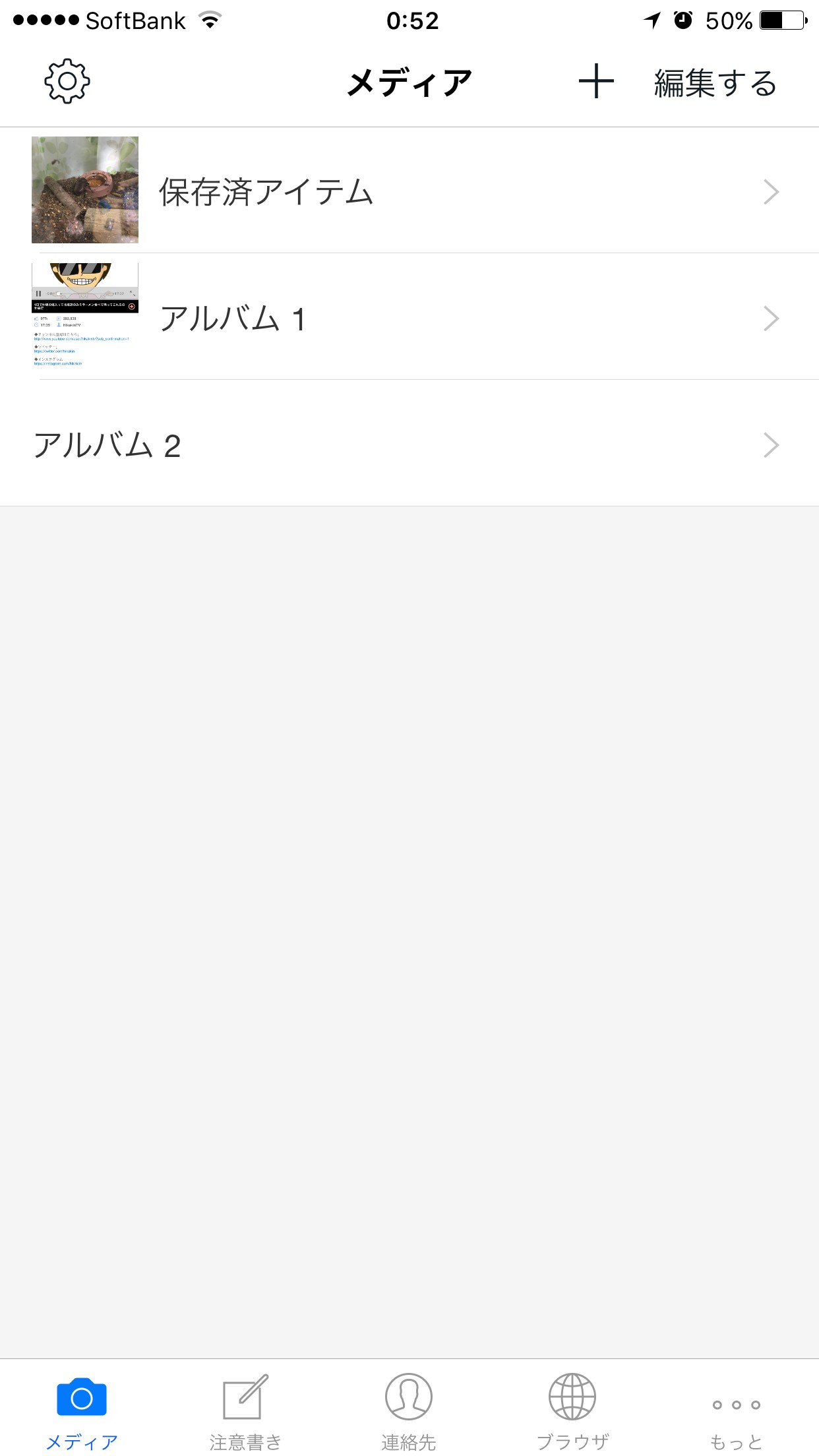The width and height of the screenshot is (819, 1456).
Task: Select the メディア tab
Action: (x=82, y=1411)
